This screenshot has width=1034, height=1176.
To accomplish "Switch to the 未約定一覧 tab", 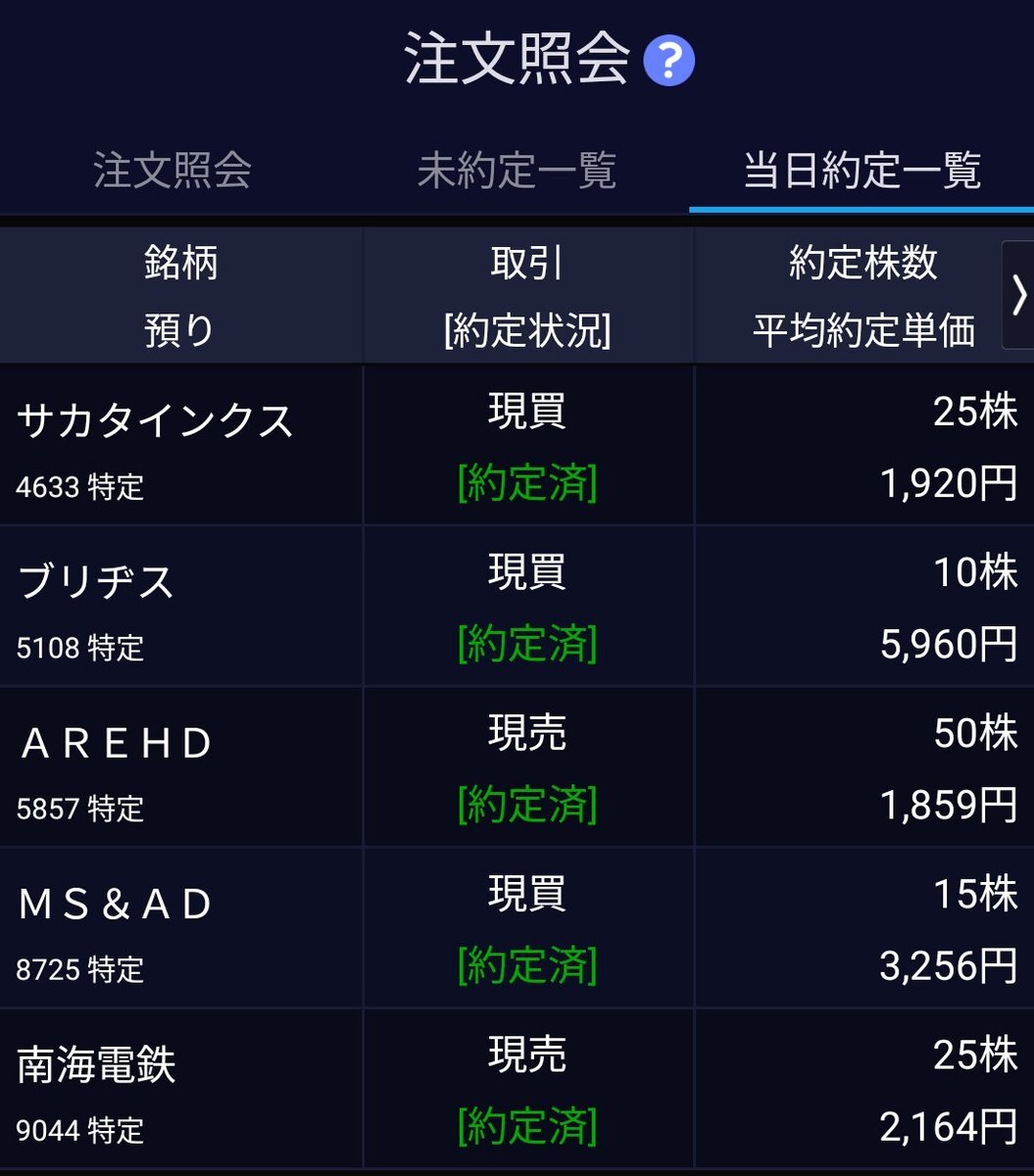I will click(x=517, y=171).
